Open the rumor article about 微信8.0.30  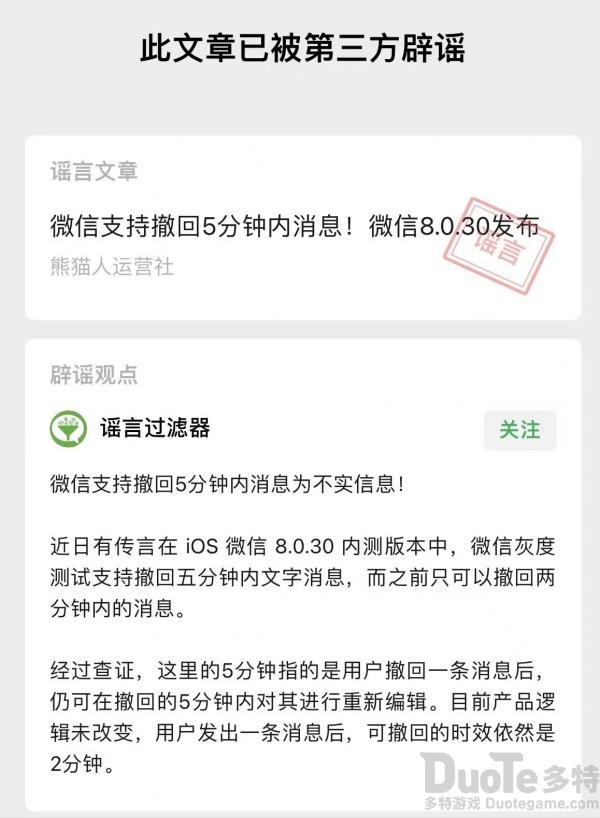click(x=295, y=227)
